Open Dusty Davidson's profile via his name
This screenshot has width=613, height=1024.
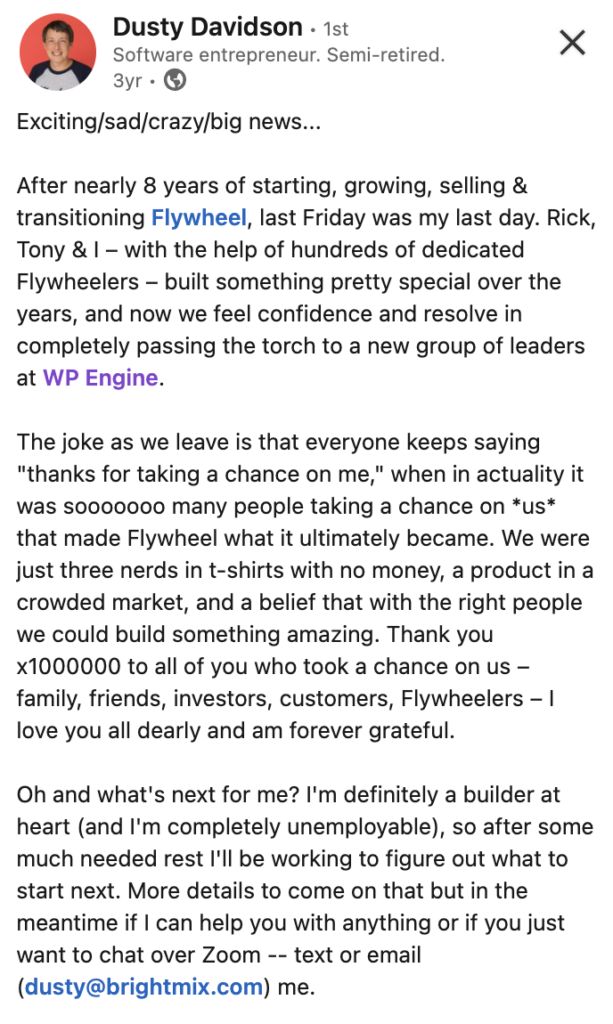pyautogui.click(x=208, y=27)
